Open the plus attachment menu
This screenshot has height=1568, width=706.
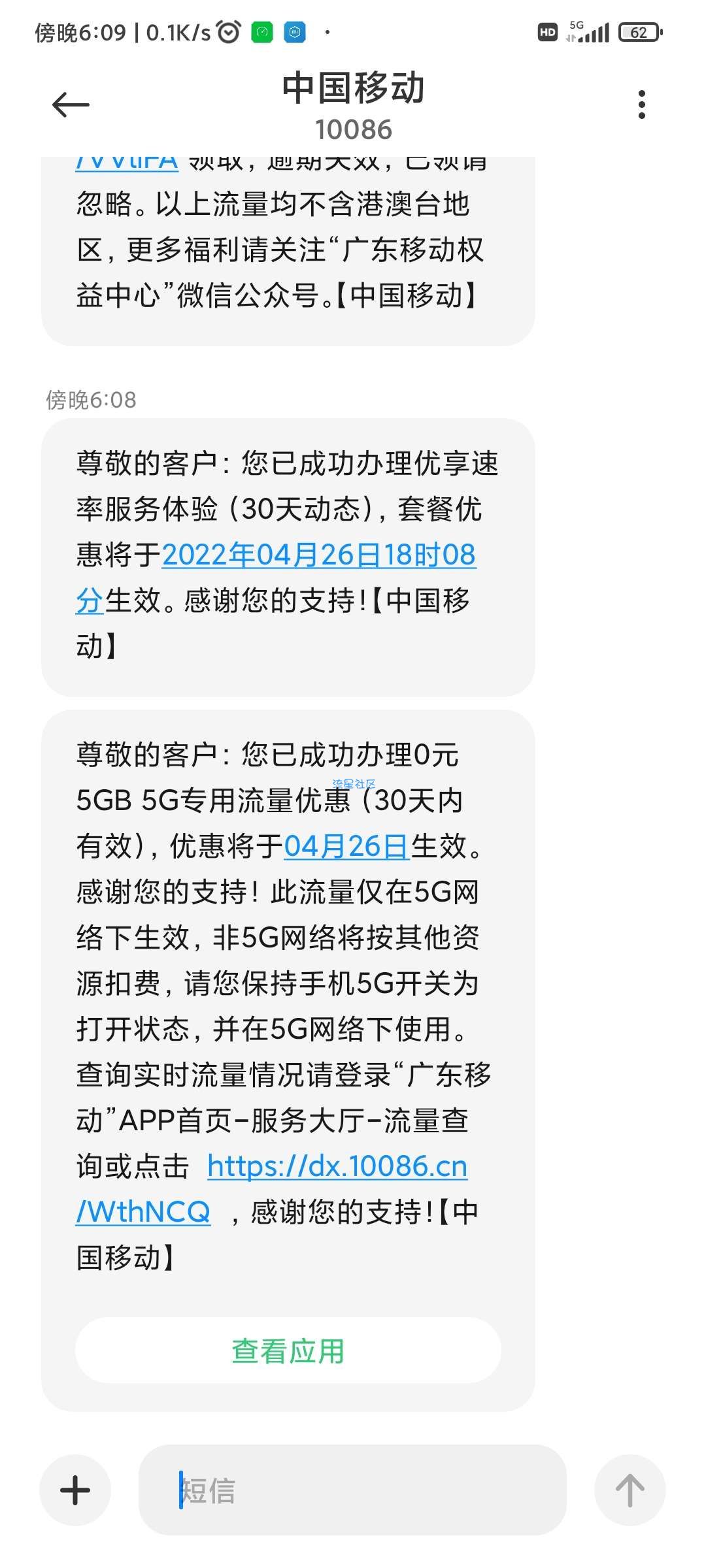click(75, 1490)
